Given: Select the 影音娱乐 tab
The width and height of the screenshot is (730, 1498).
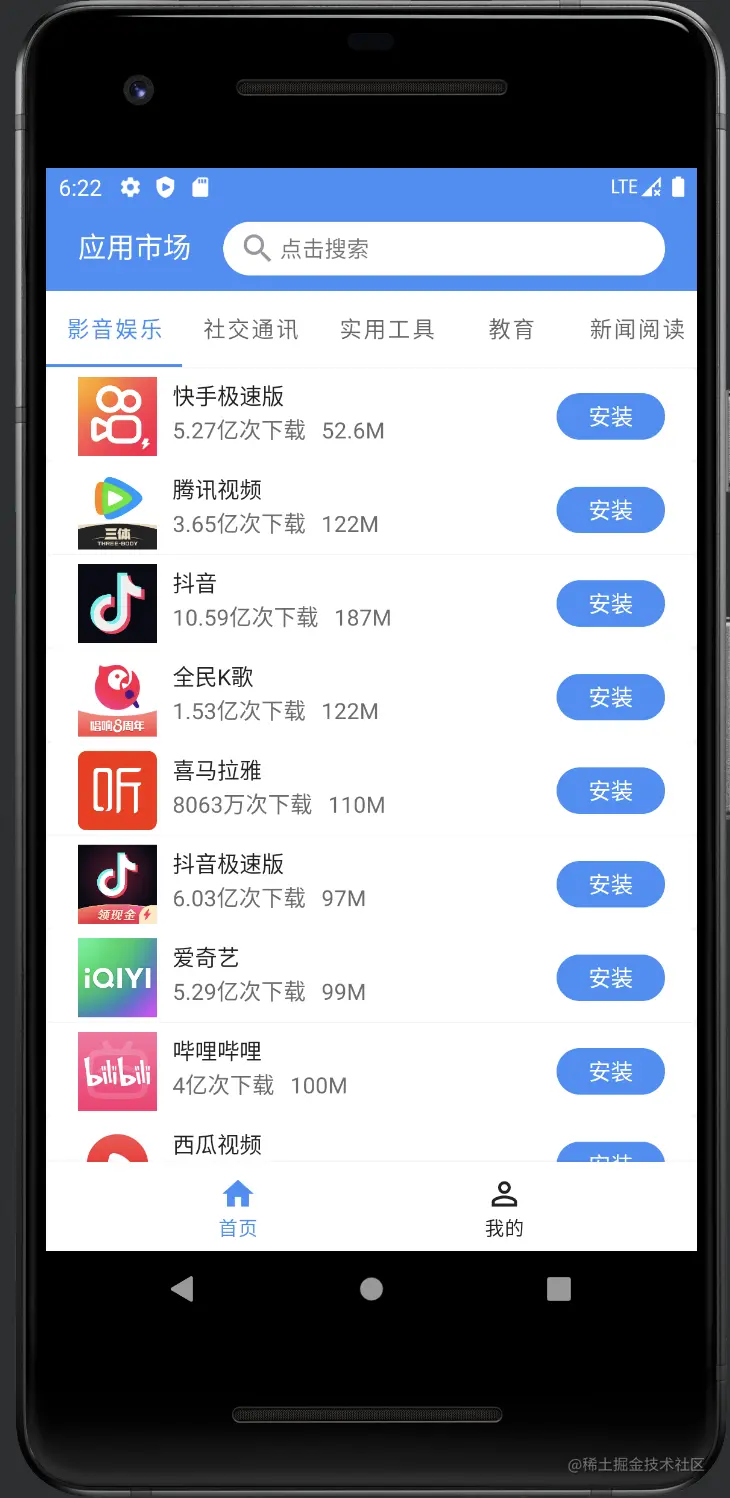Looking at the screenshot, I should [x=115, y=329].
